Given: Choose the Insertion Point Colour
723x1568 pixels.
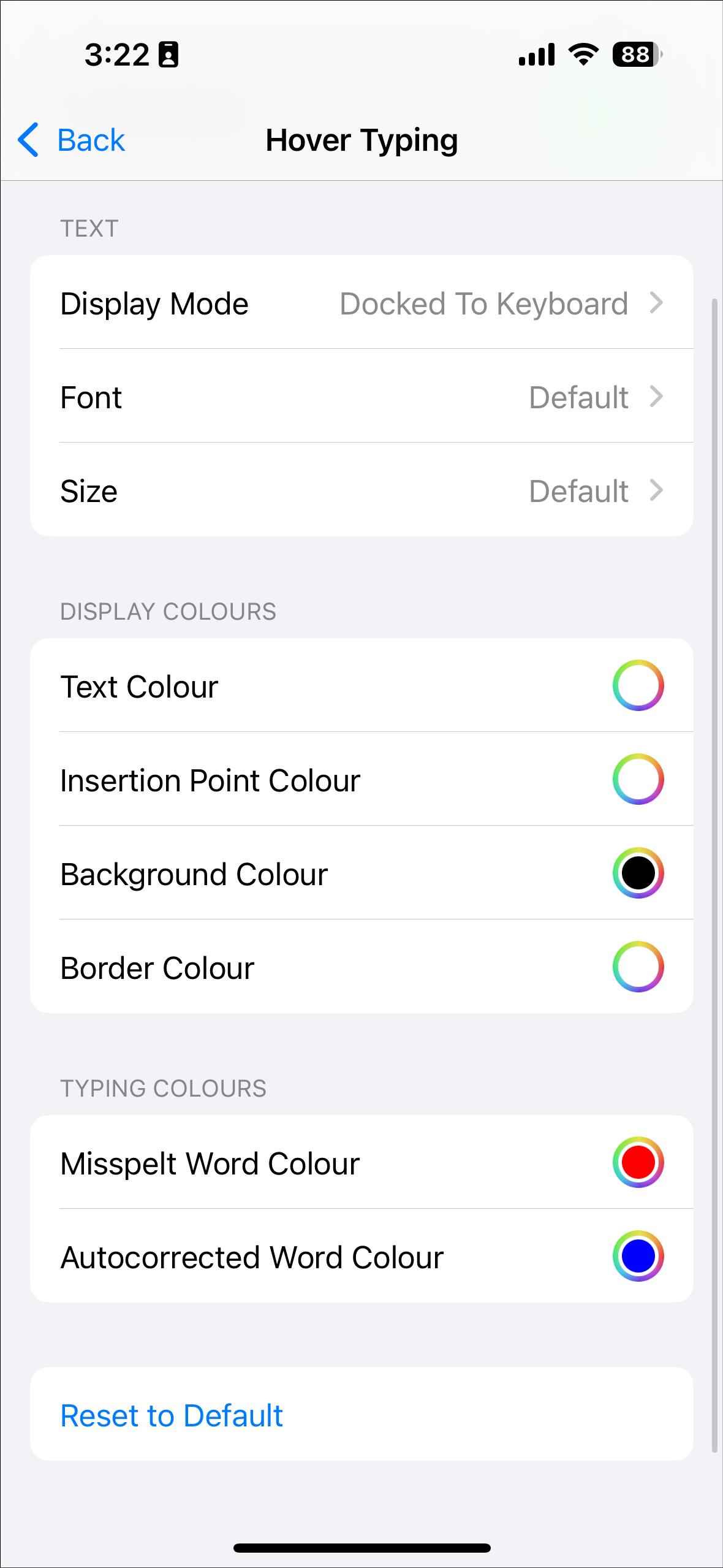Looking at the screenshot, I should [638, 780].
